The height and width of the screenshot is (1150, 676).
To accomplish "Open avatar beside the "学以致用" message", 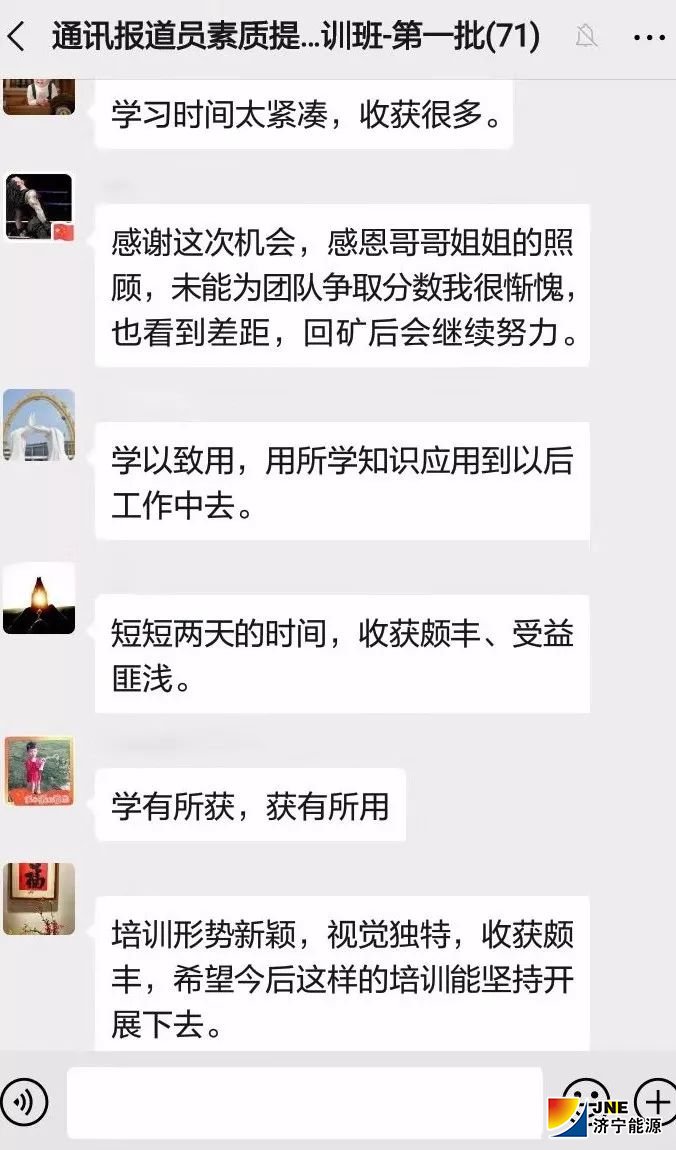I will tap(39, 425).
